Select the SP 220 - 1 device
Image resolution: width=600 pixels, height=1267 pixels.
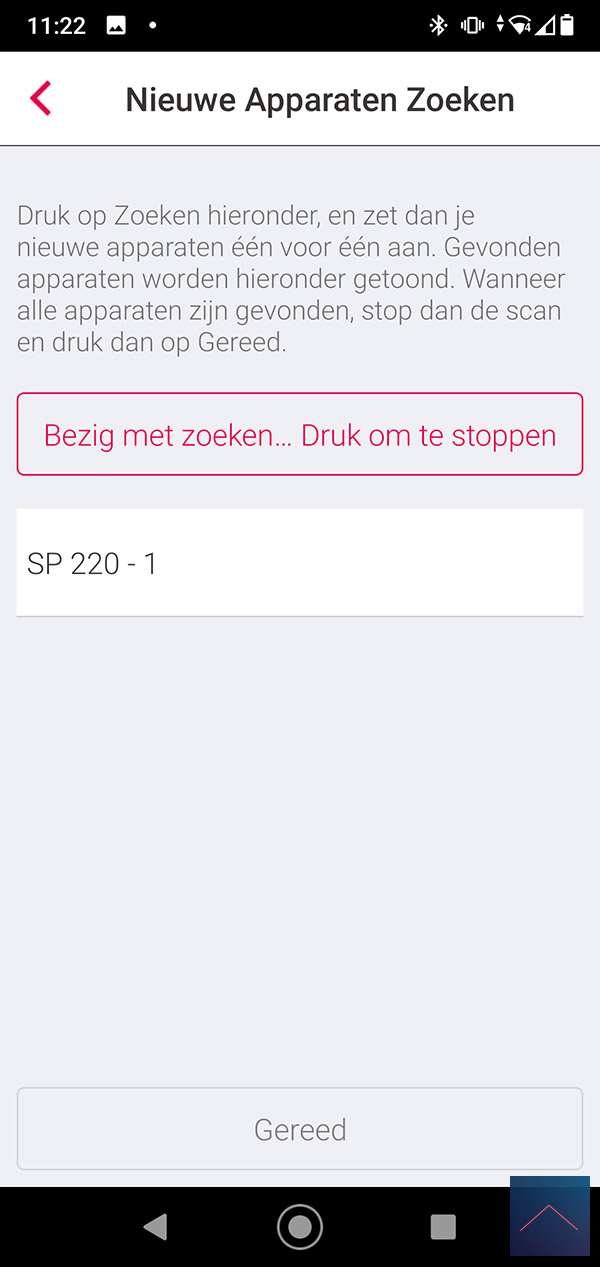tap(300, 563)
